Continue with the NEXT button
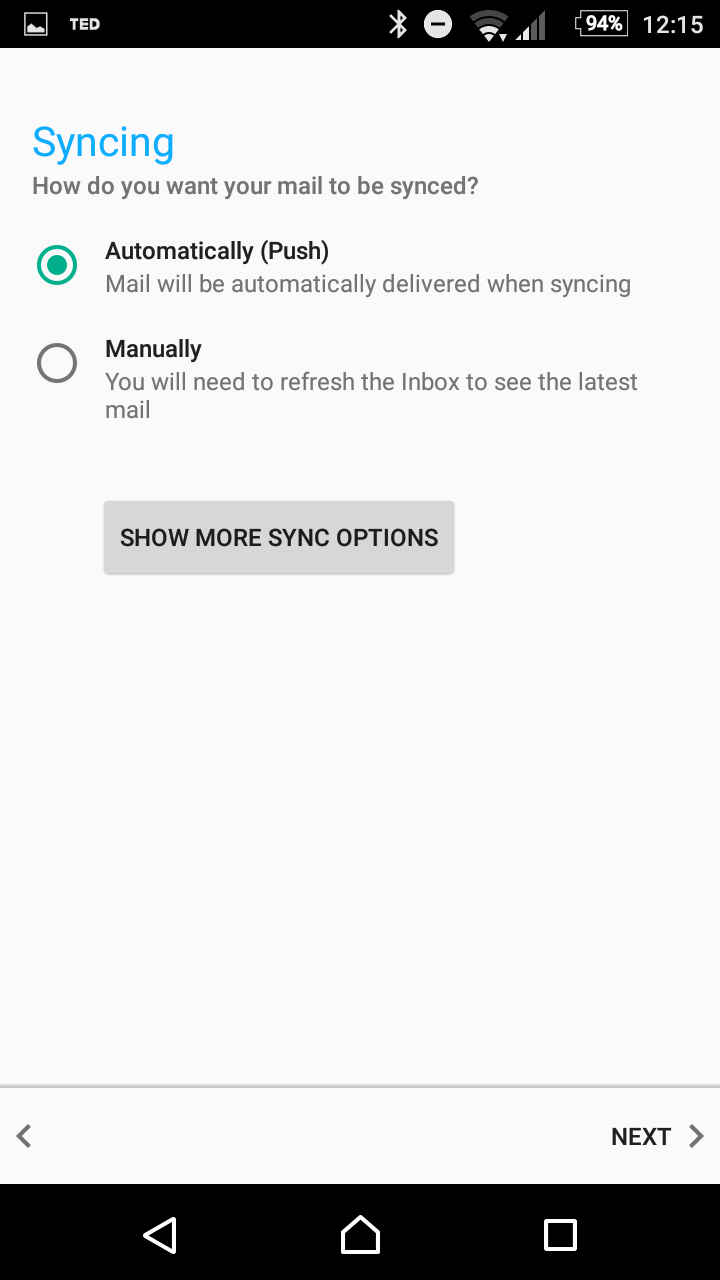The width and height of the screenshot is (720, 1280). pyautogui.click(x=657, y=1136)
